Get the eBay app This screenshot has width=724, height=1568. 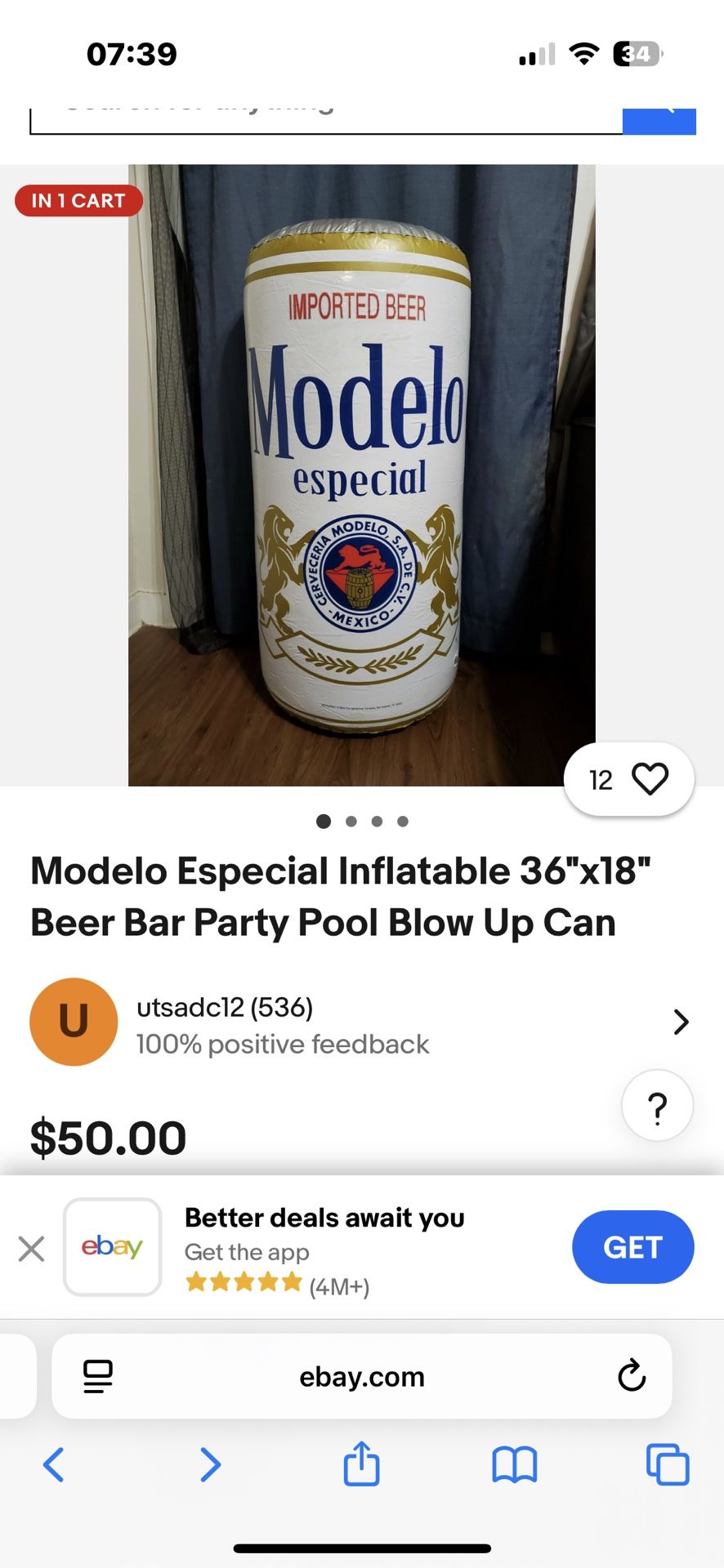[632, 1247]
